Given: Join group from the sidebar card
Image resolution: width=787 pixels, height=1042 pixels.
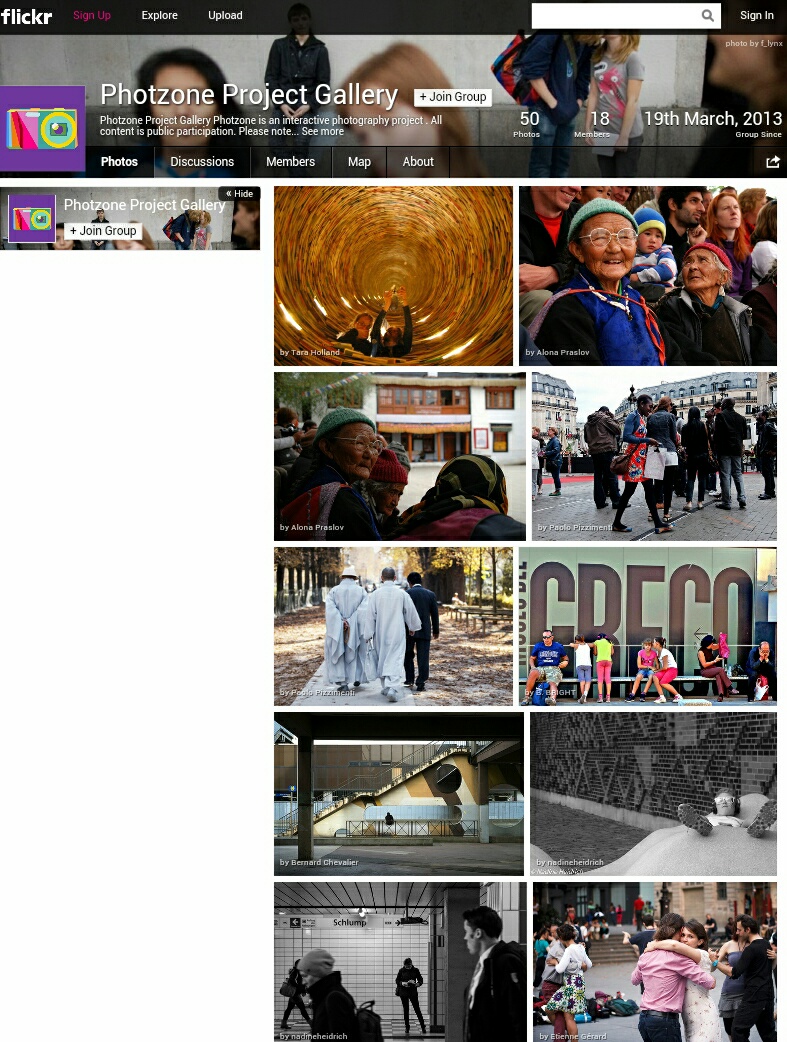Looking at the screenshot, I should 103,231.
